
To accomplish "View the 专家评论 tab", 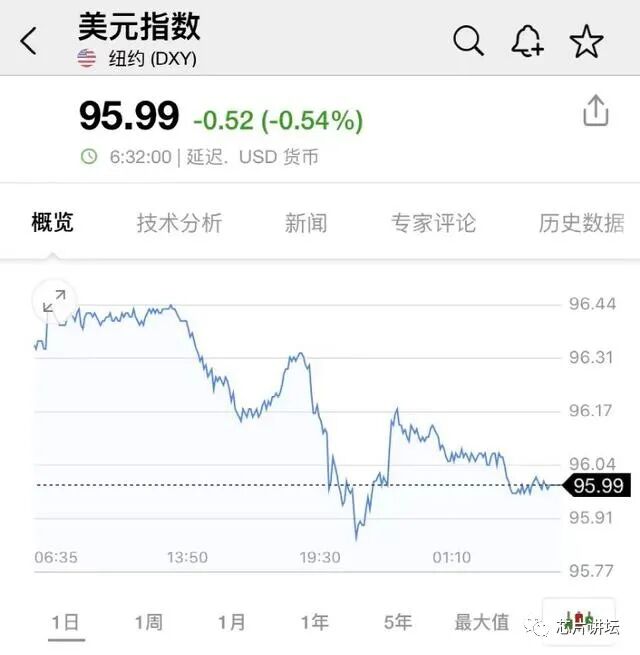I will click(433, 222).
